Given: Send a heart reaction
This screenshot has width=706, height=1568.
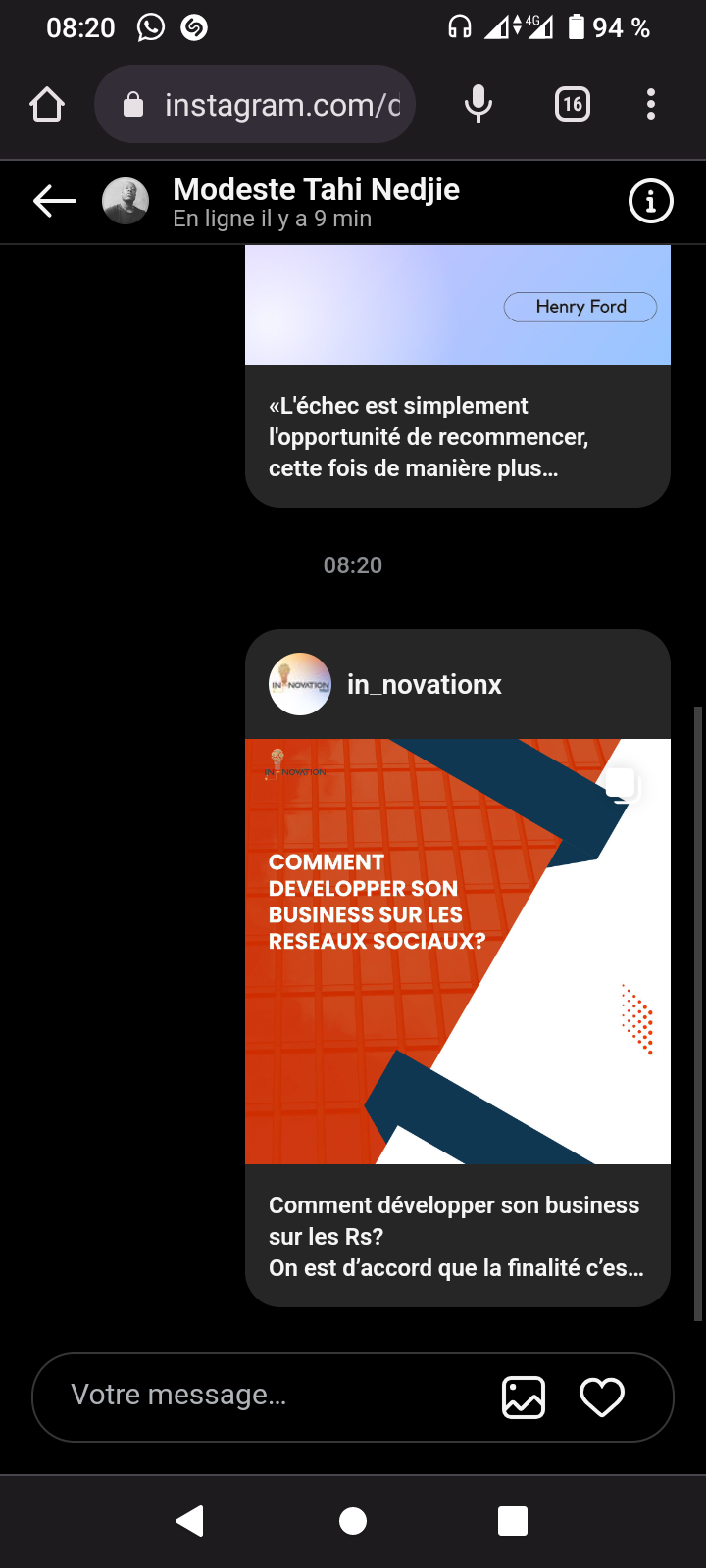Looking at the screenshot, I should tap(602, 1397).
